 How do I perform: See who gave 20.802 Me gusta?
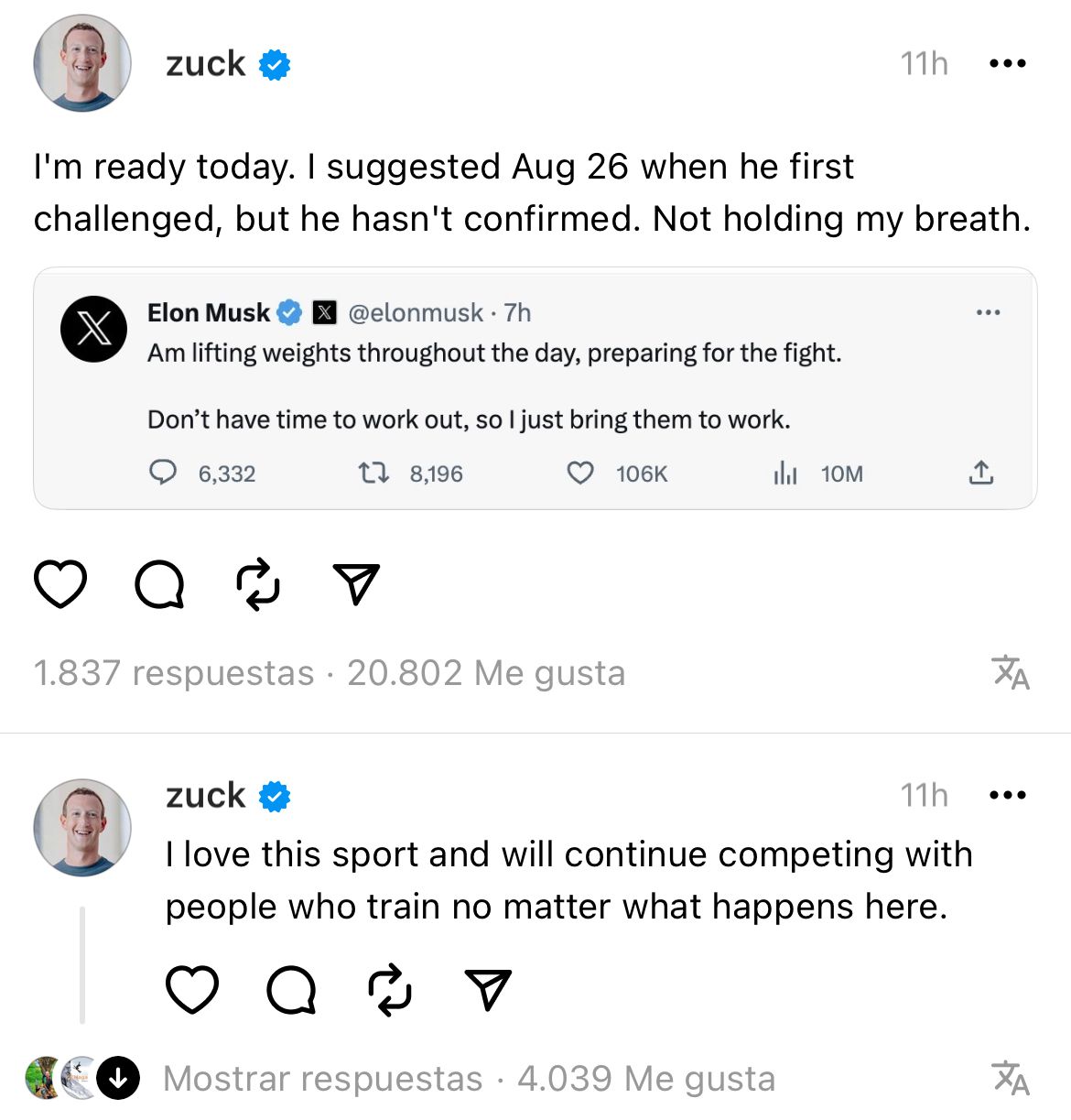pyautogui.click(x=486, y=673)
